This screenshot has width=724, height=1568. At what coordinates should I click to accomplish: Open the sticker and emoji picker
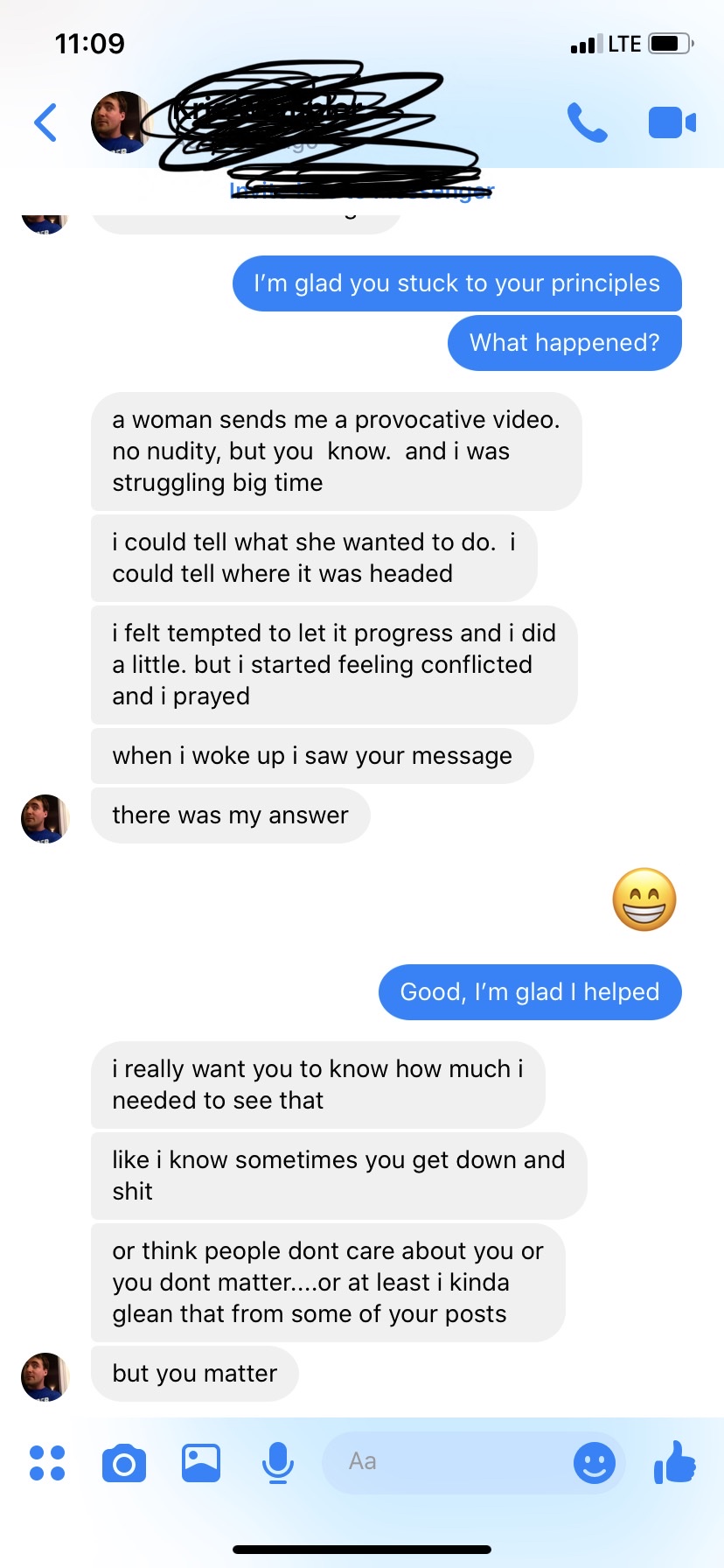[x=595, y=1461]
